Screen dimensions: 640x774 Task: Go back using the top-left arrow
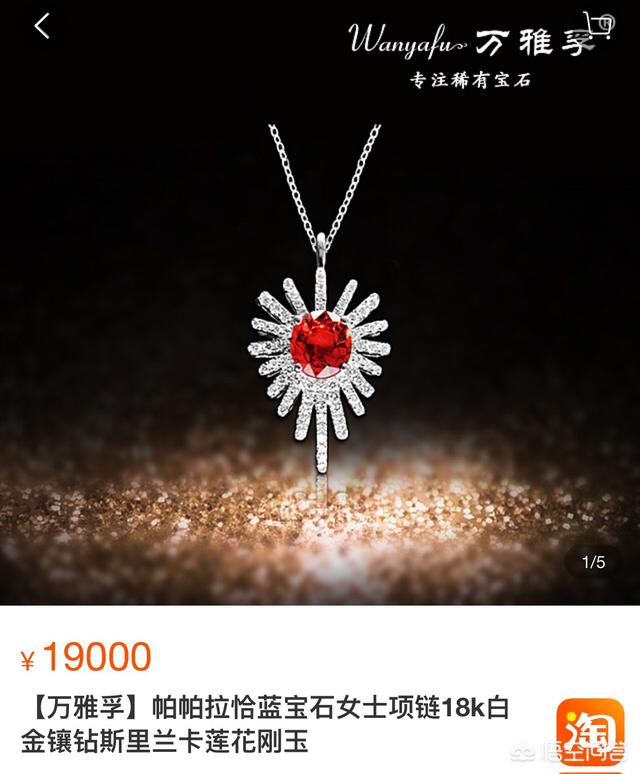[x=42, y=27]
